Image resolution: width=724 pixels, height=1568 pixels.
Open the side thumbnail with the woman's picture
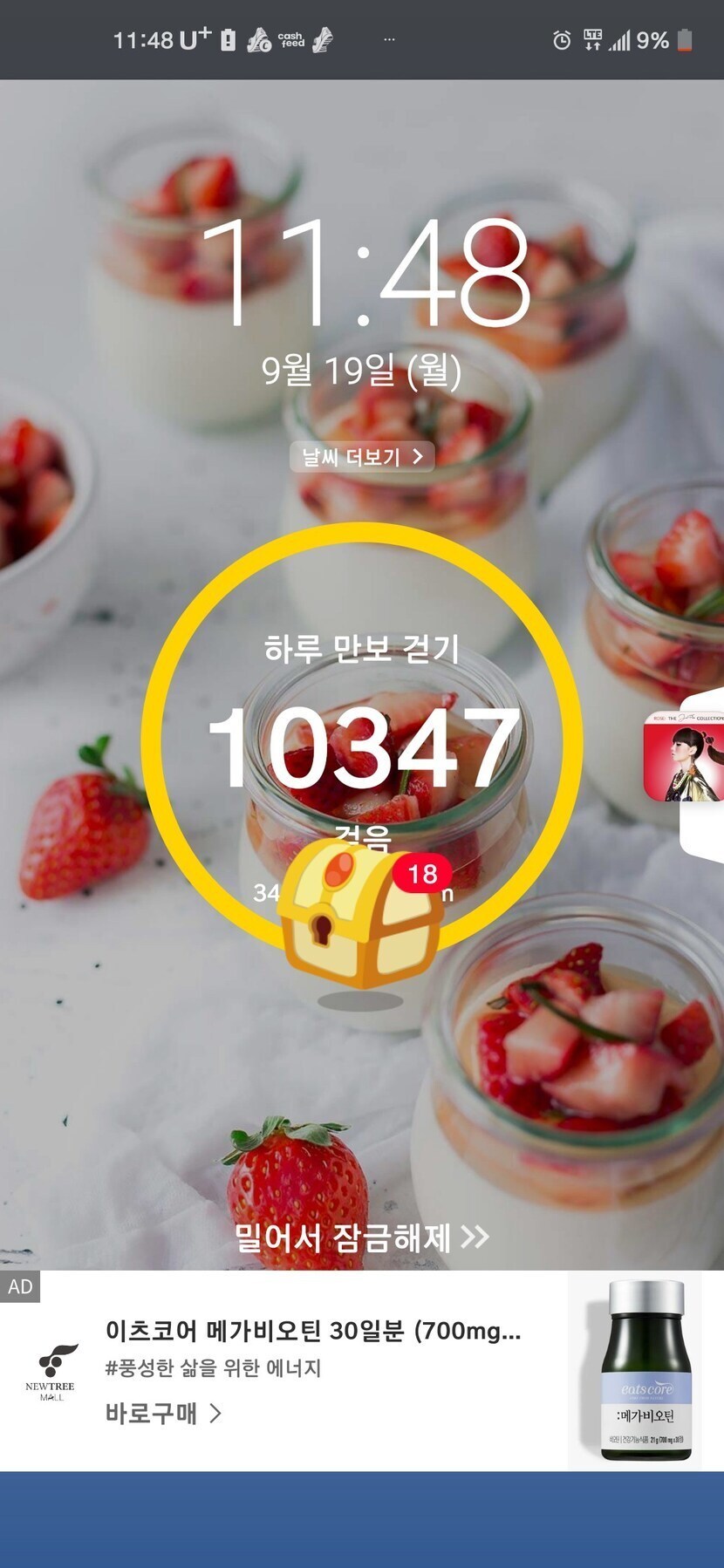pyautogui.click(x=685, y=757)
